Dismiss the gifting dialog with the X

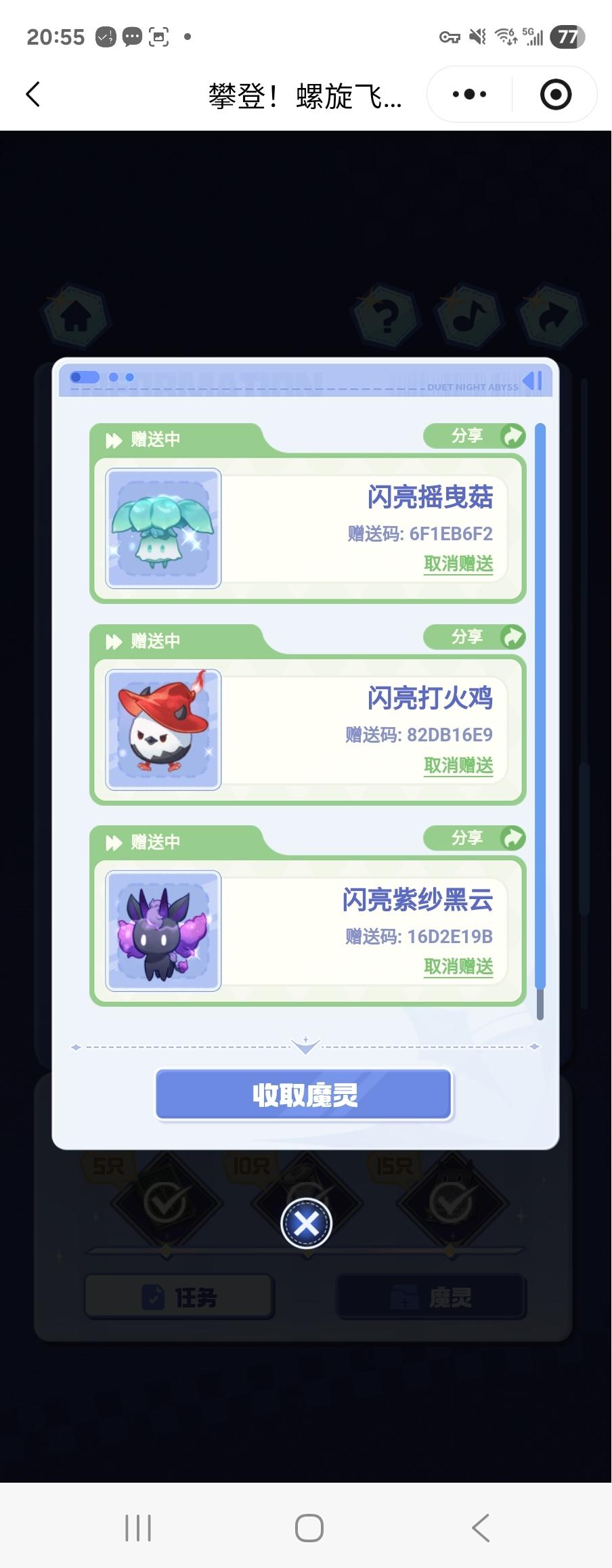[x=307, y=1223]
